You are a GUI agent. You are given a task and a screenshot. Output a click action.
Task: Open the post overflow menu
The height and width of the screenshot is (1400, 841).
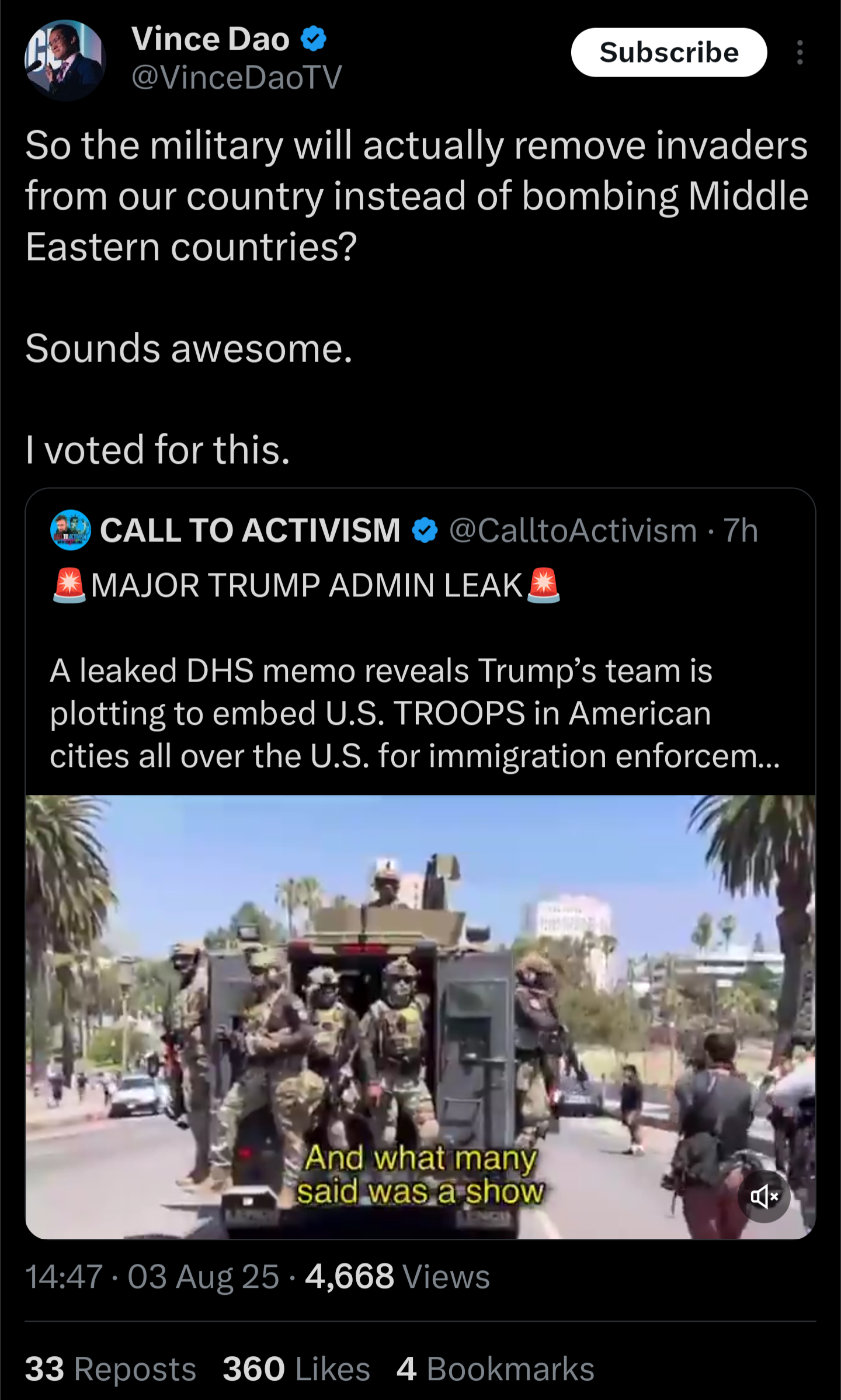(800, 53)
